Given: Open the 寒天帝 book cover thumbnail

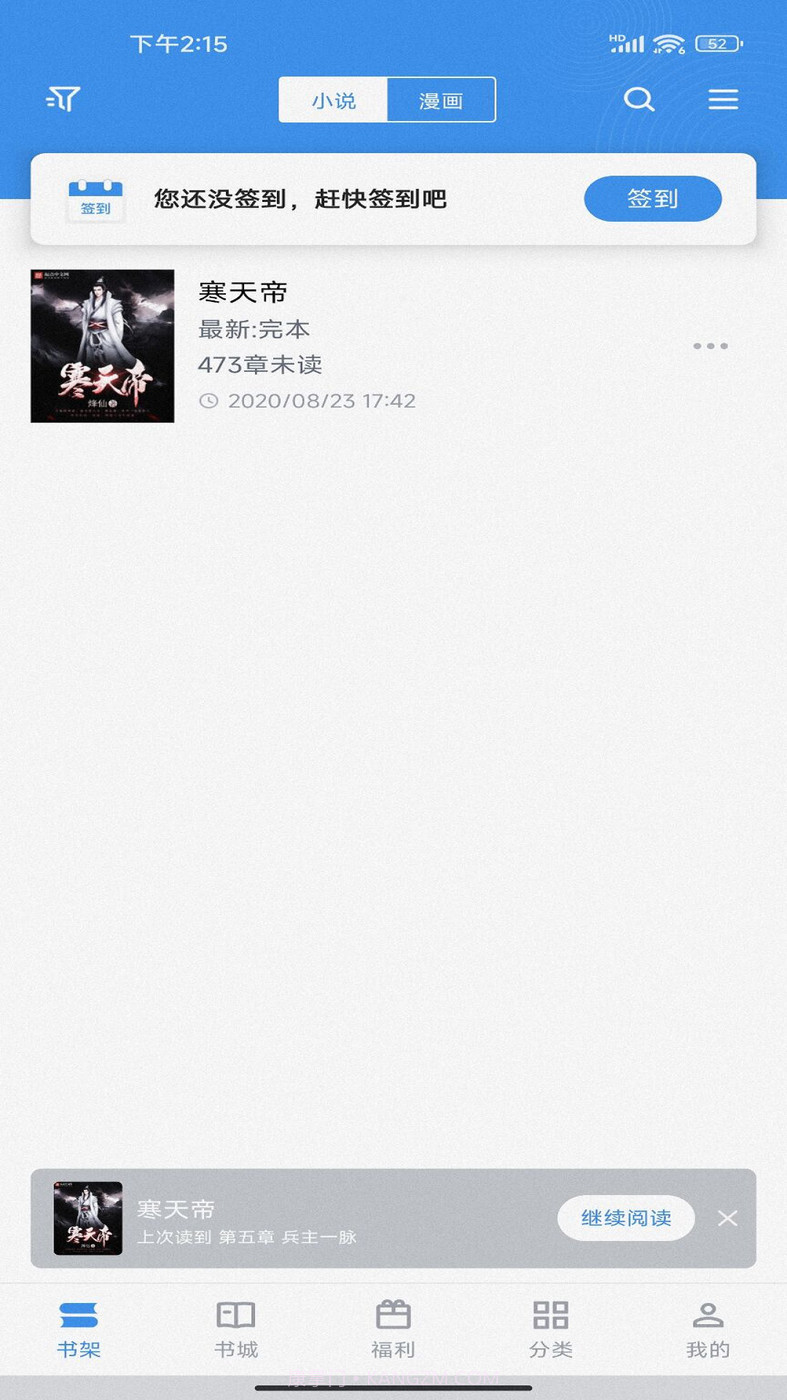Looking at the screenshot, I should [102, 346].
